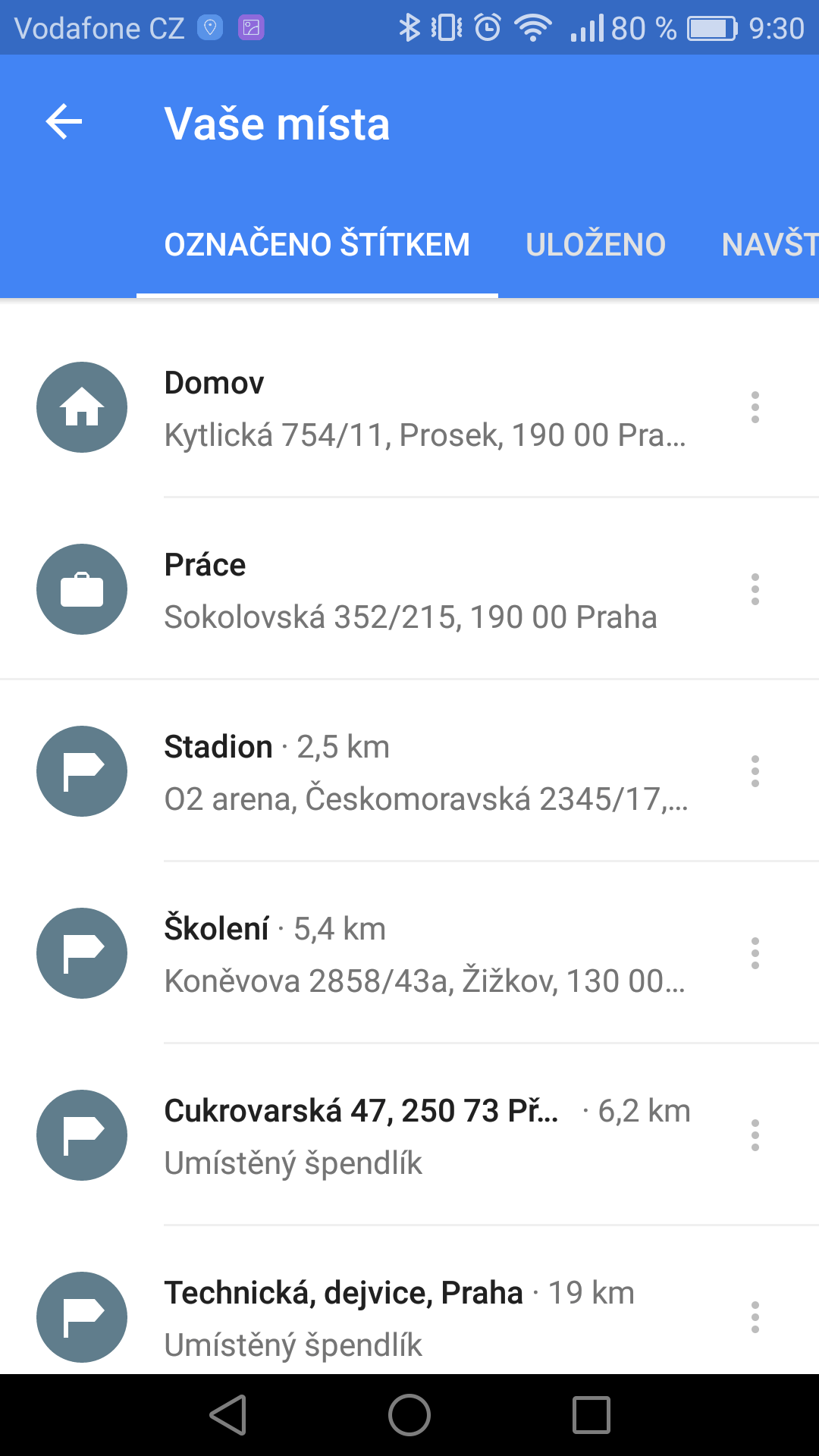819x1456 pixels.
Task: Show options for Technická, dejvice, Praha
Action: coord(755,1317)
